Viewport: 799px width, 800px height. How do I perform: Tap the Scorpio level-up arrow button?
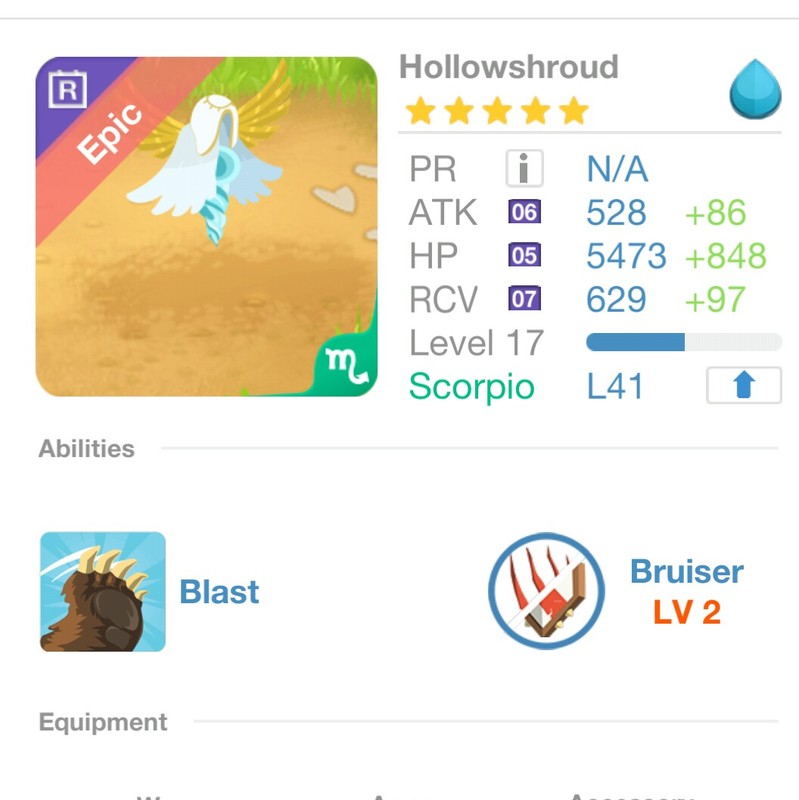point(743,386)
